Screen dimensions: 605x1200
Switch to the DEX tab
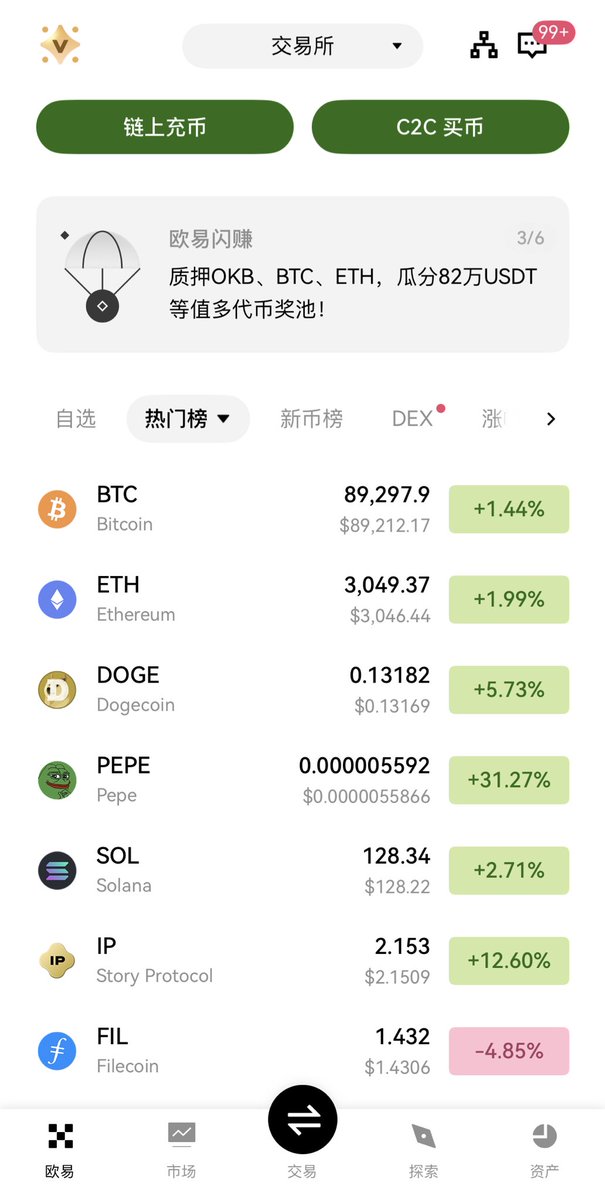coord(412,419)
